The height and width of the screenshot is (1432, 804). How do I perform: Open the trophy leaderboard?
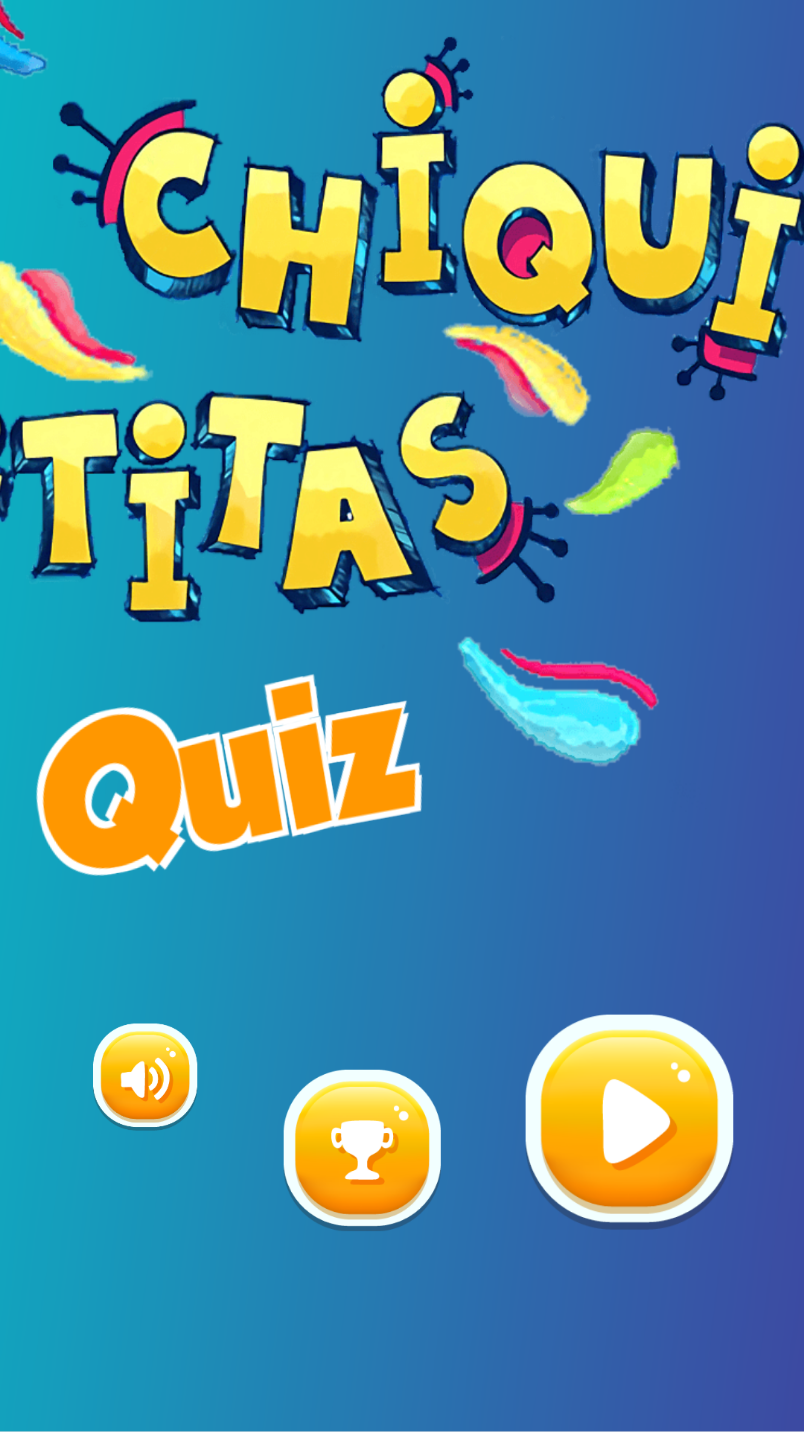pos(362,1147)
